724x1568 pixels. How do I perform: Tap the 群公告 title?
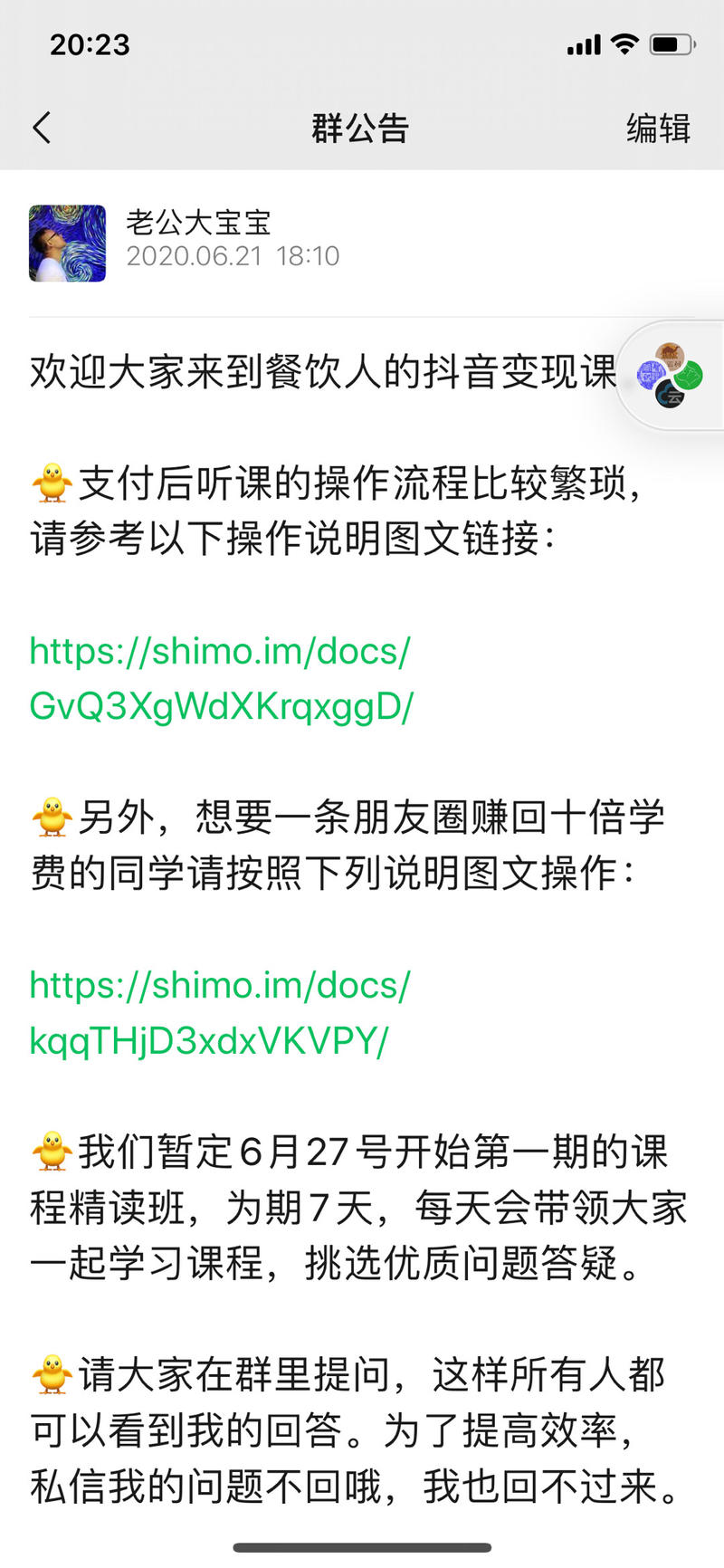pyautogui.click(x=362, y=129)
